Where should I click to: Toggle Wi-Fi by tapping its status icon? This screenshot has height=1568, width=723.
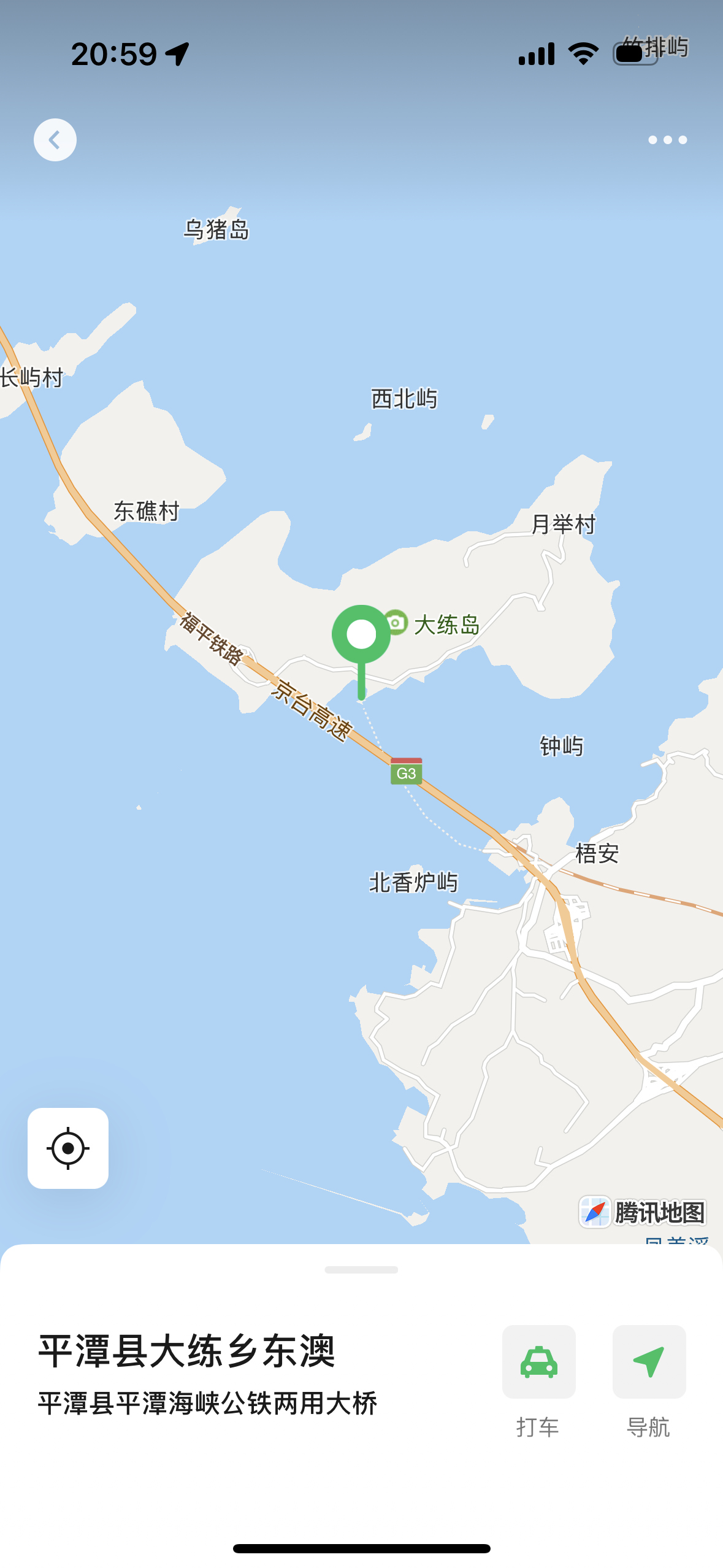coord(583,53)
